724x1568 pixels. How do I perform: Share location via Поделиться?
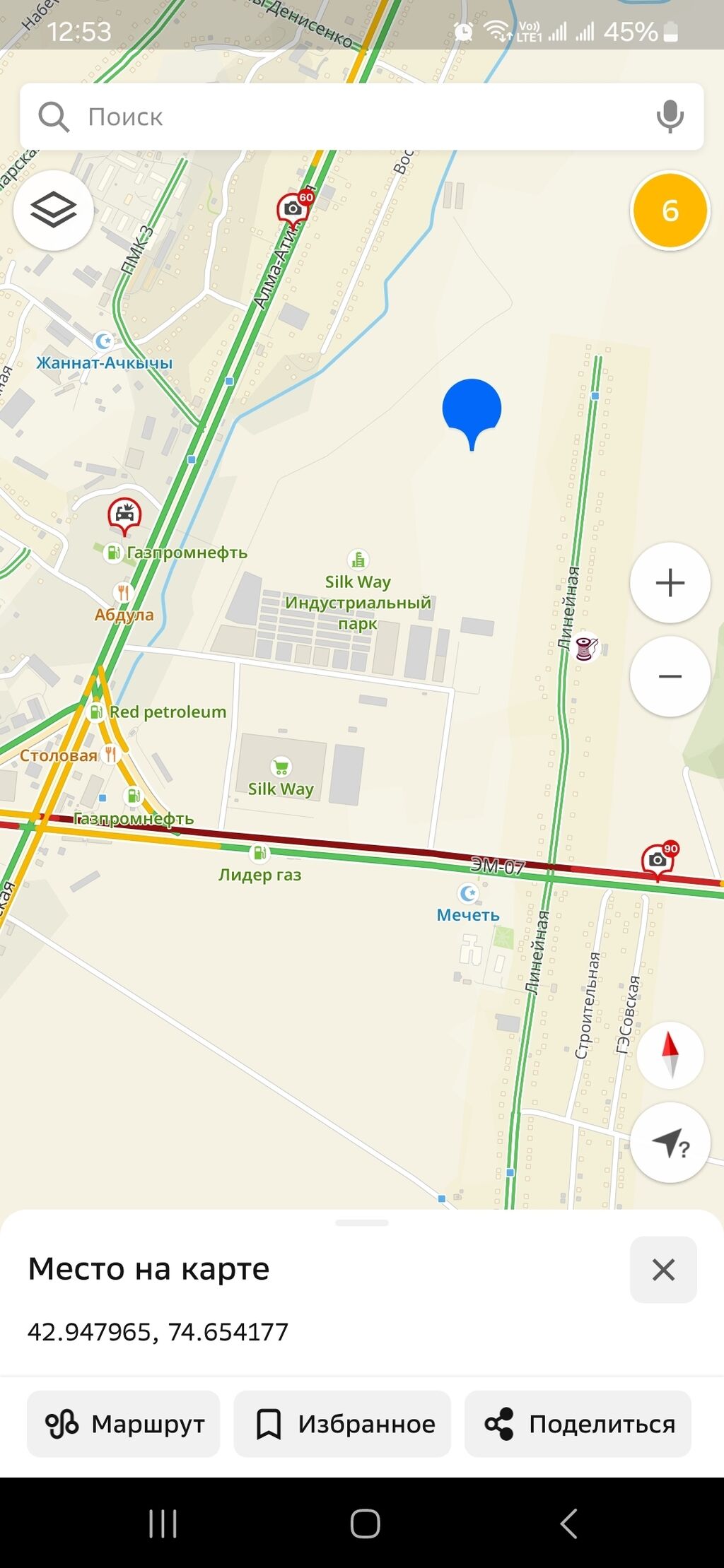(578, 1424)
